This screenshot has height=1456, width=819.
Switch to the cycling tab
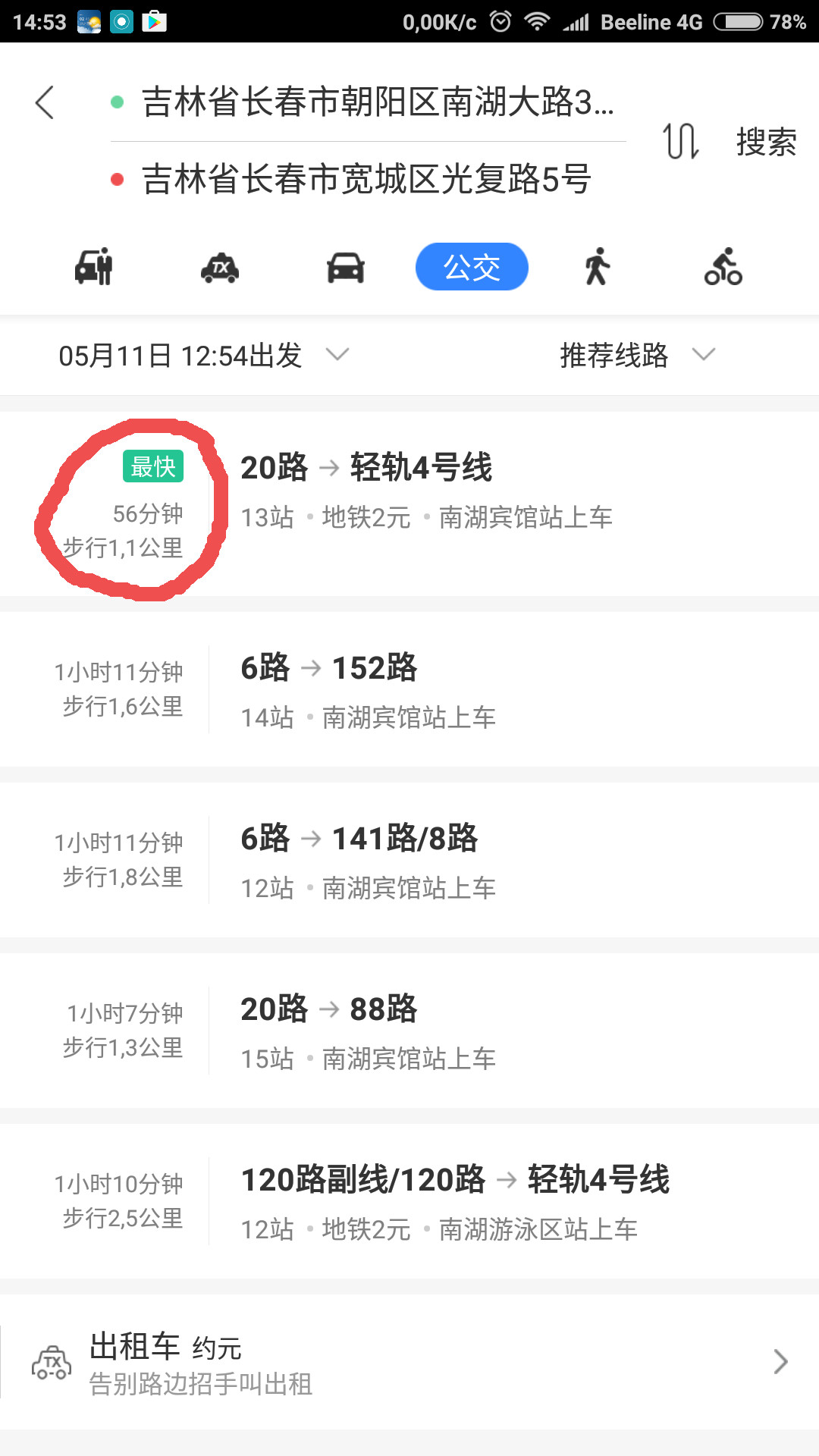point(723,267)
